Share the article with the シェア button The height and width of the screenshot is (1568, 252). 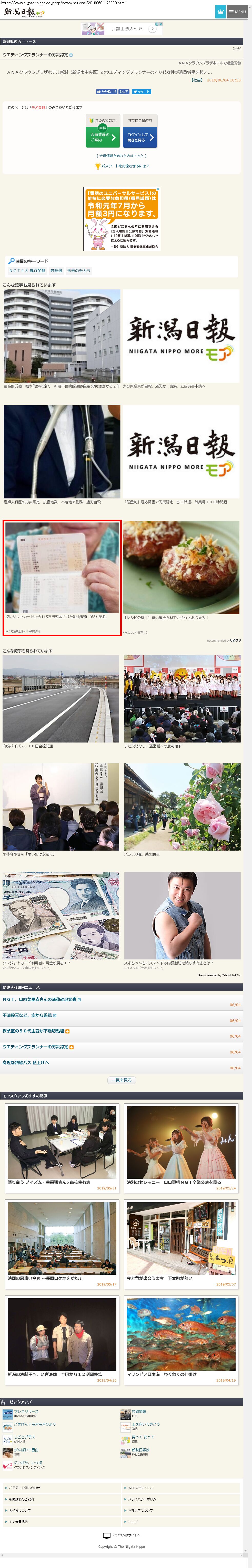124,91
